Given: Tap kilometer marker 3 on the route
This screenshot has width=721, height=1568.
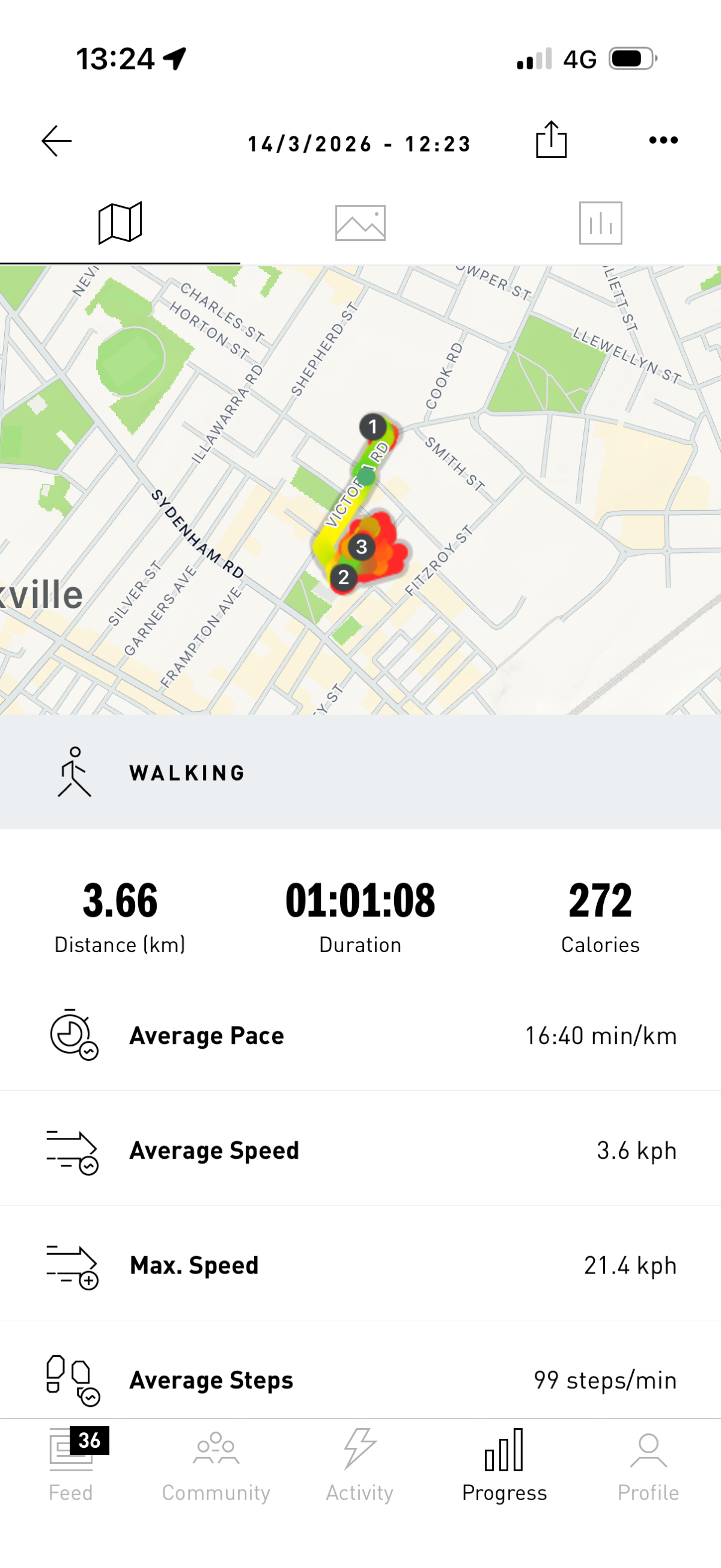Looking at the screenshot, I should click(362, 547).
